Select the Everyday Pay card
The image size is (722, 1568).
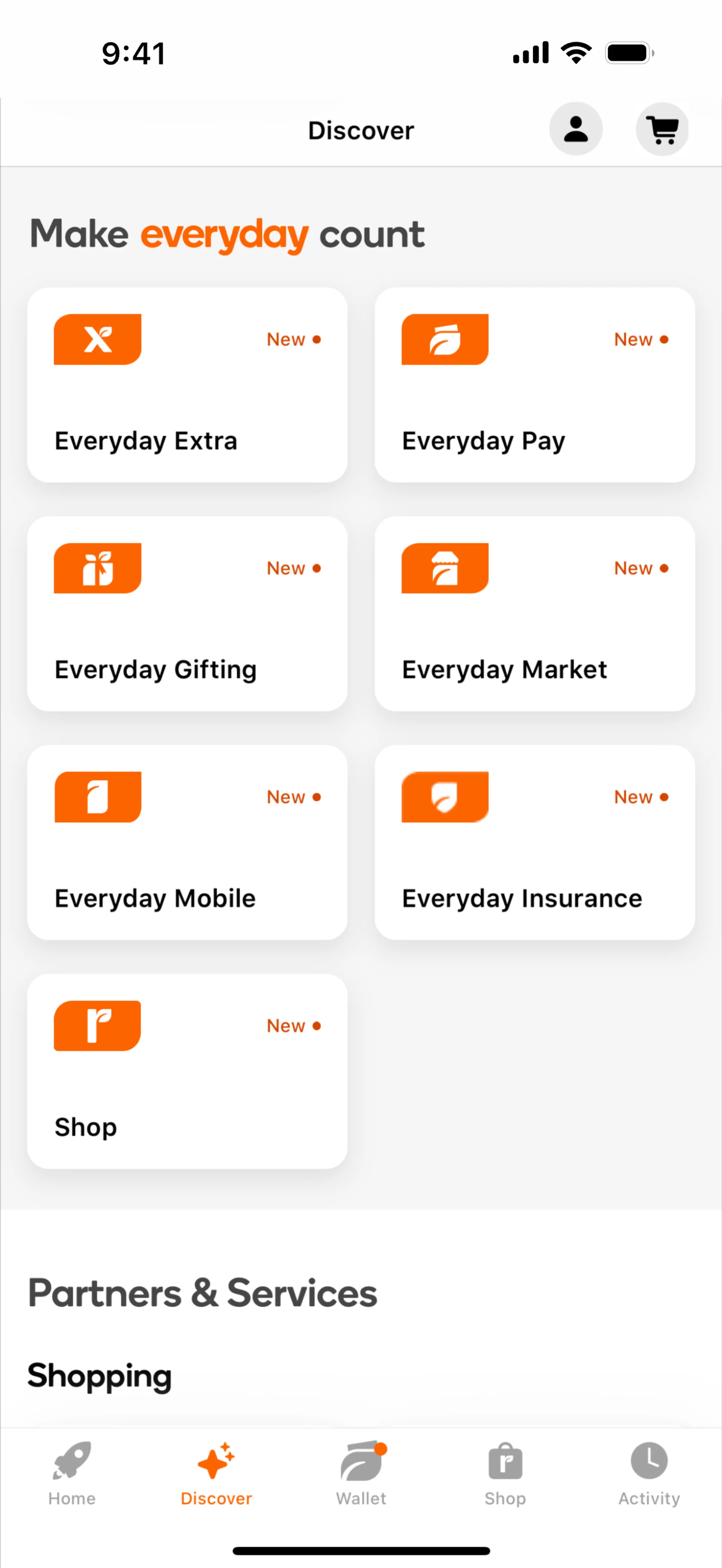[534, 385]
